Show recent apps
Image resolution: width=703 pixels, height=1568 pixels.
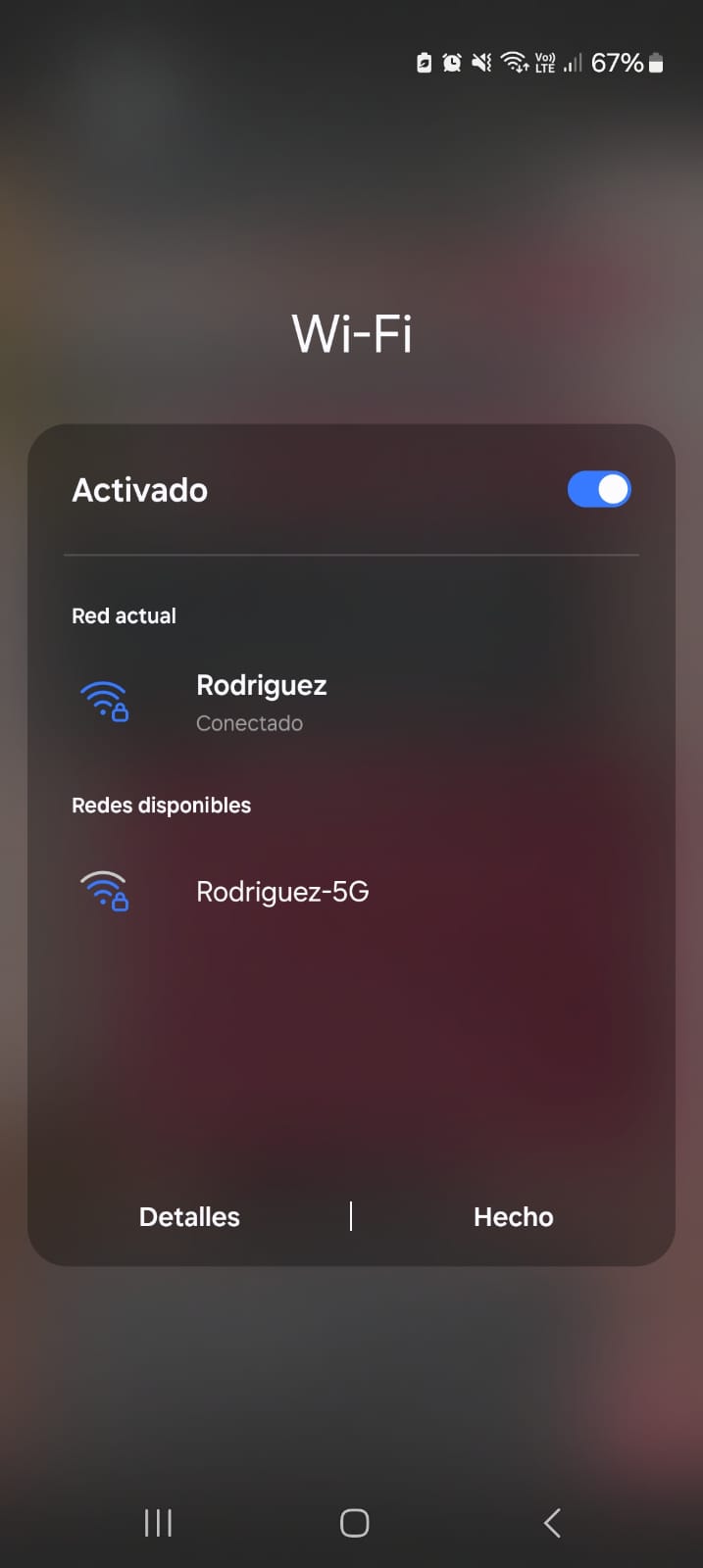point(158,1522)
